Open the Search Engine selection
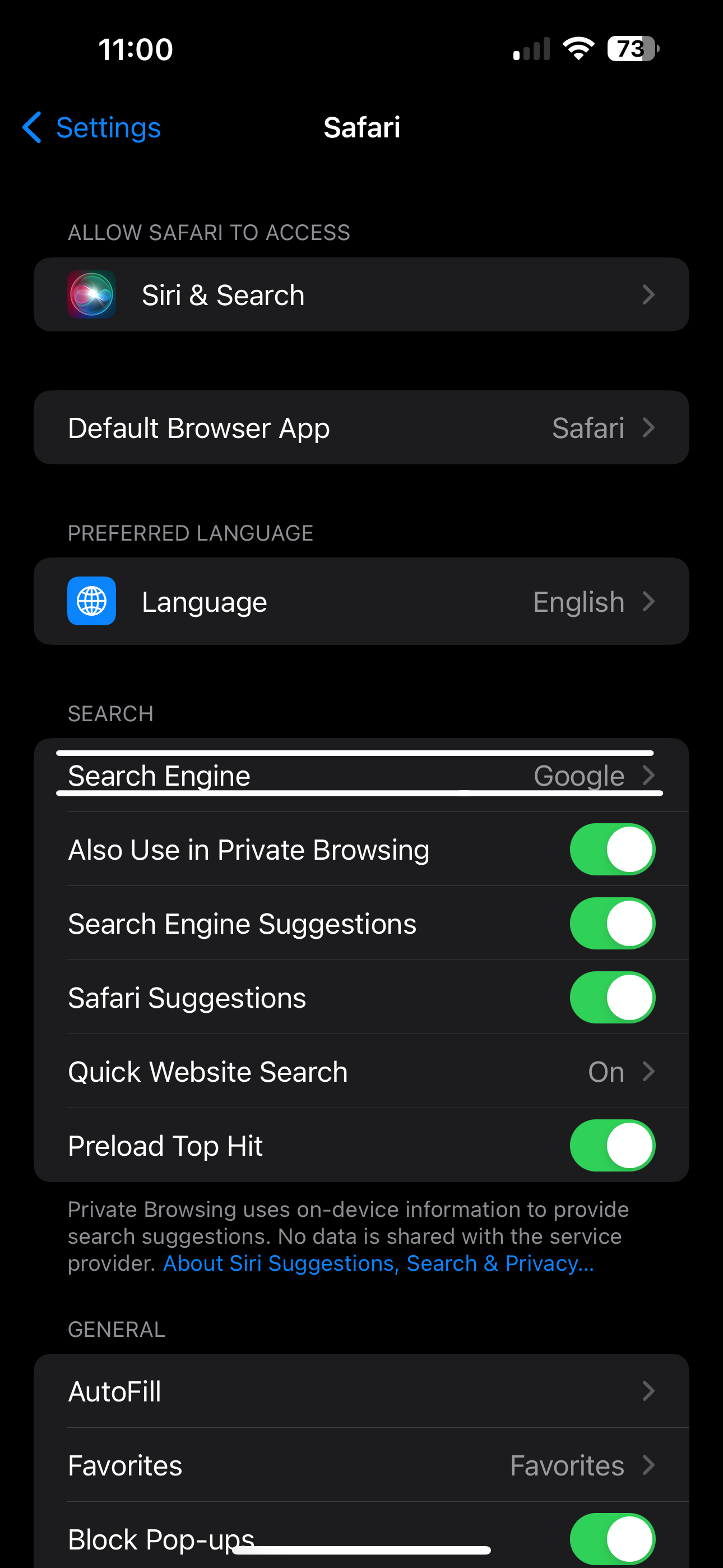This screenshot has height=1568, width=723. click(361, 775)
